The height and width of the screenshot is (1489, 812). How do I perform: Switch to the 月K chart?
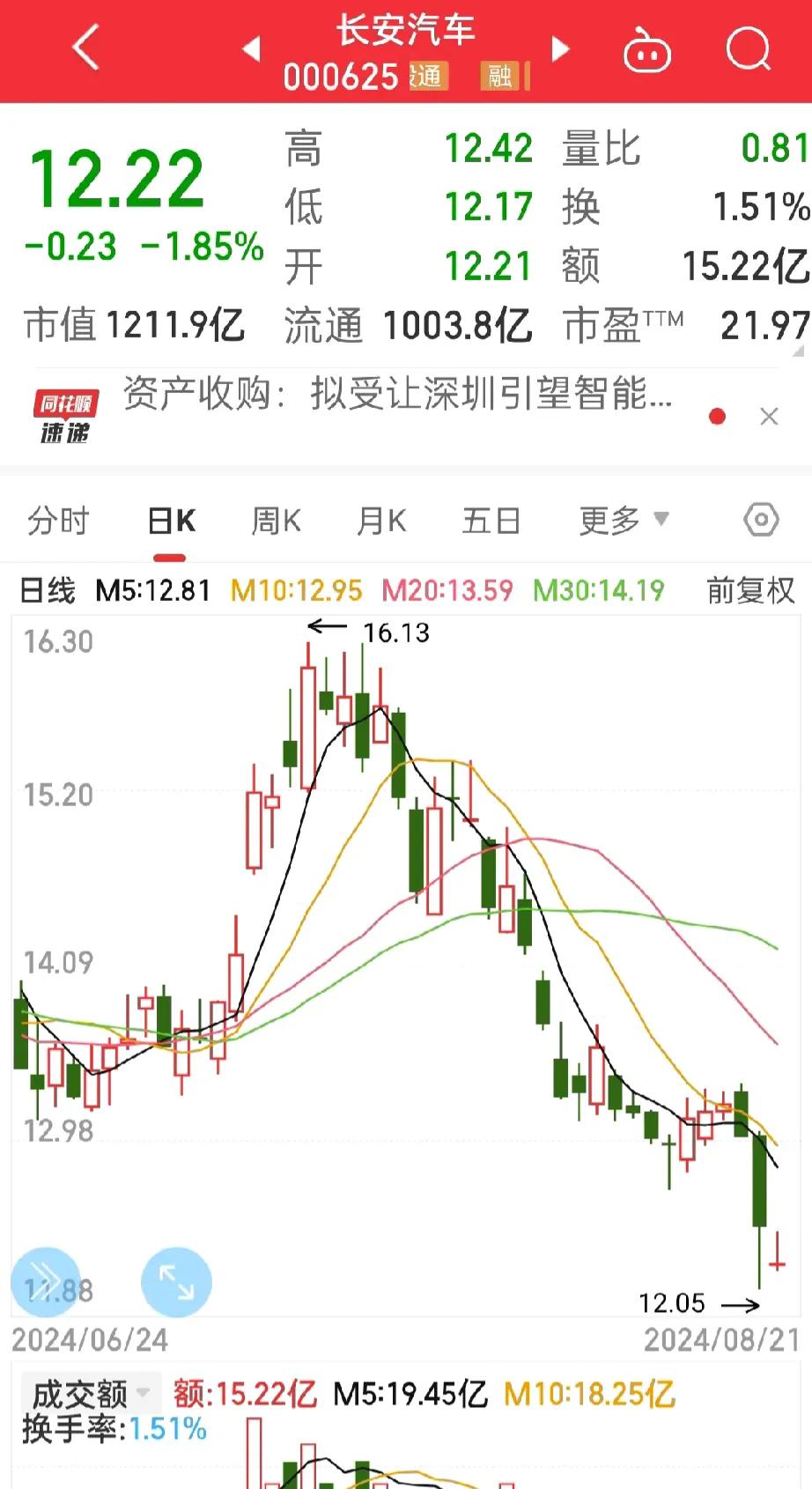click(381, 521)
